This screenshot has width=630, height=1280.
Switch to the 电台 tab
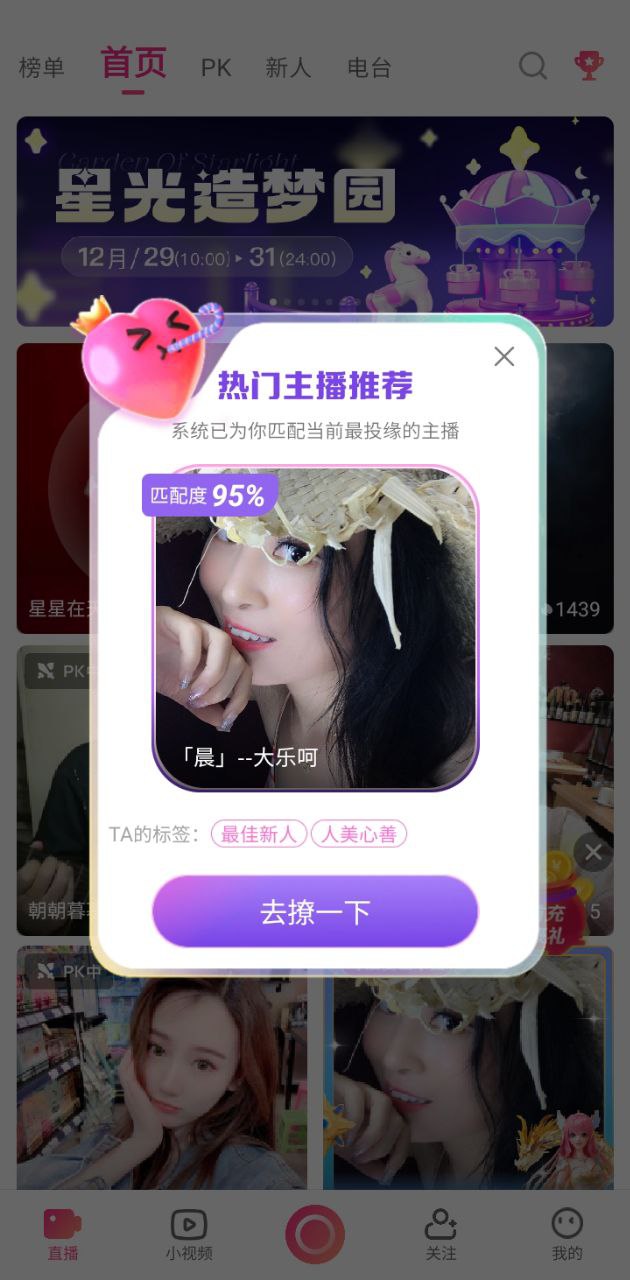(x=369, y=68)
